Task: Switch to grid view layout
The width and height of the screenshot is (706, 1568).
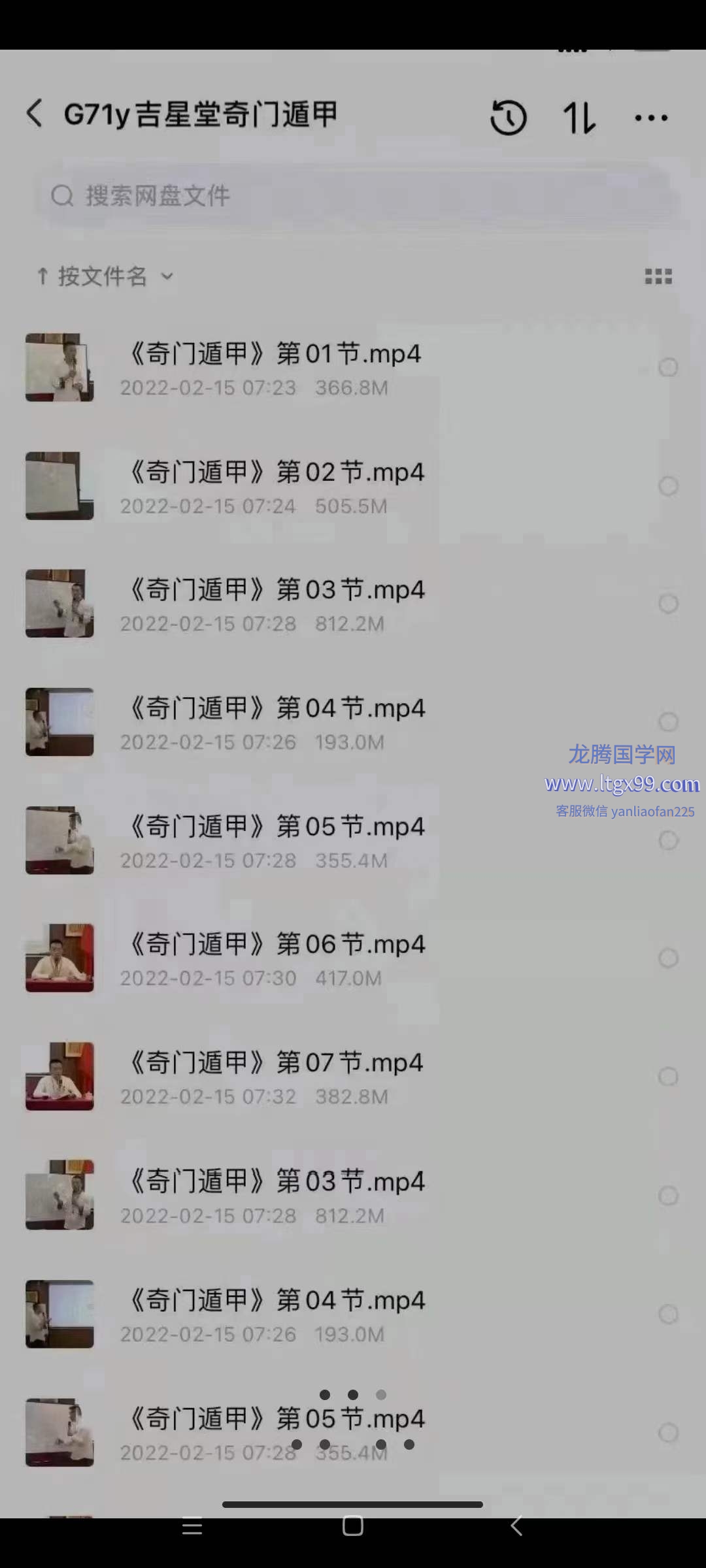Action: tap(658, 276)
